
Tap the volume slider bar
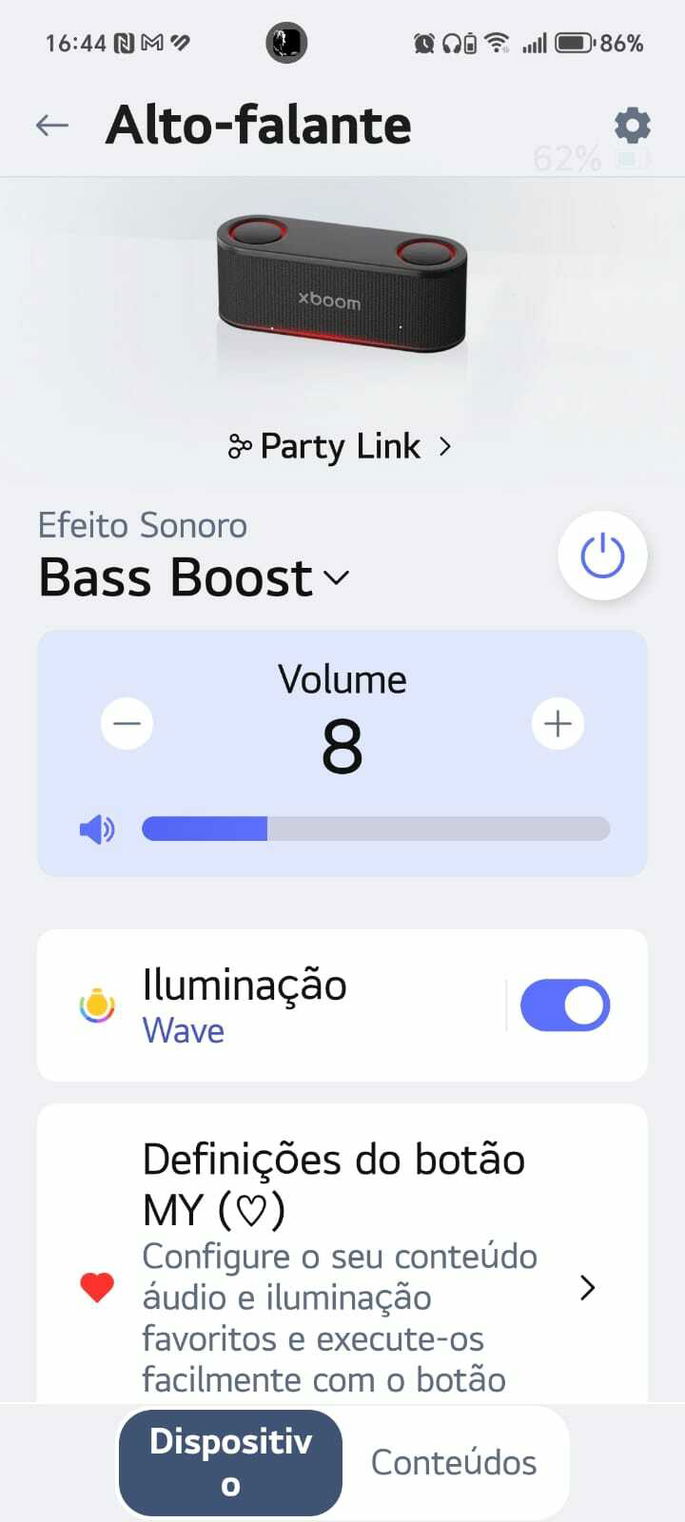pos(375,829)
